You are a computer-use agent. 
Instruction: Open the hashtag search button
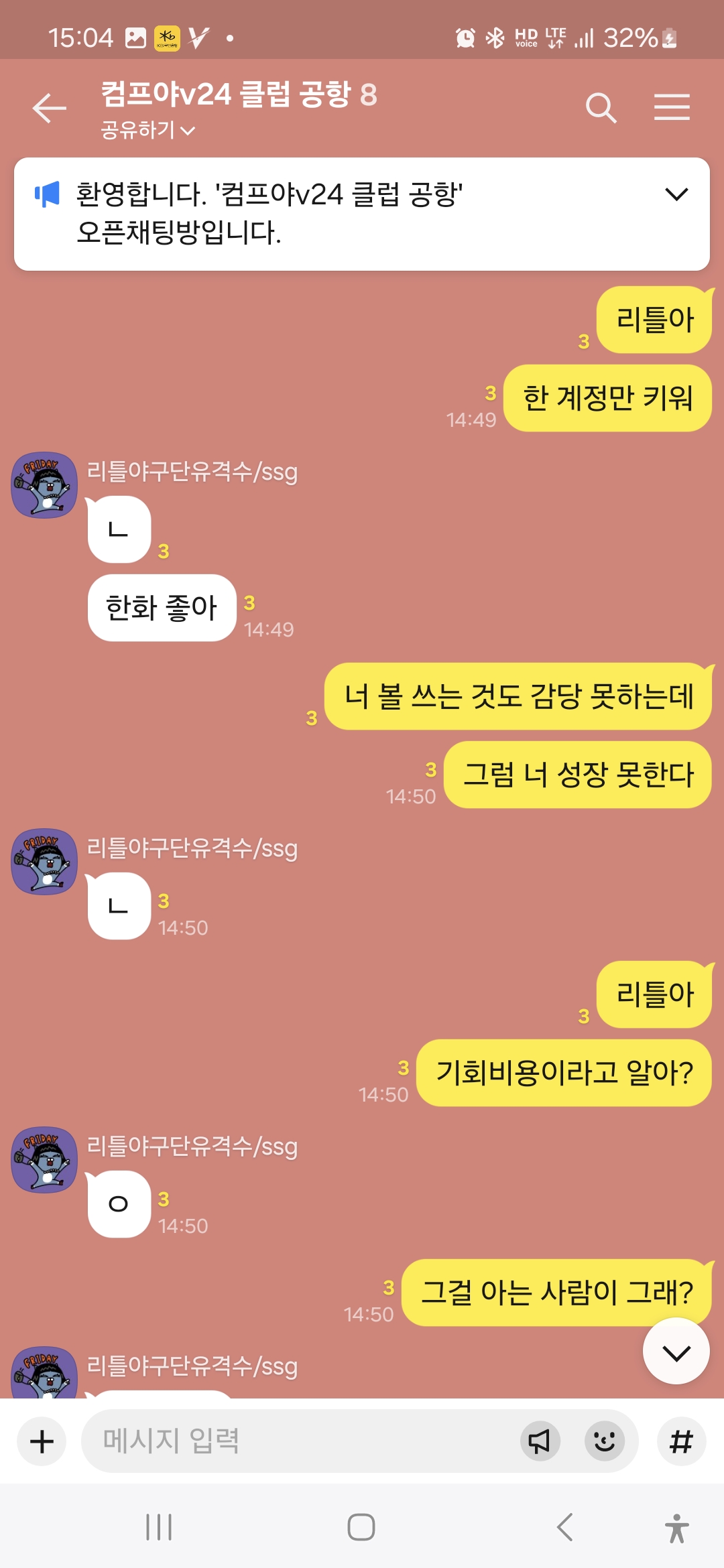point(681,1441)
